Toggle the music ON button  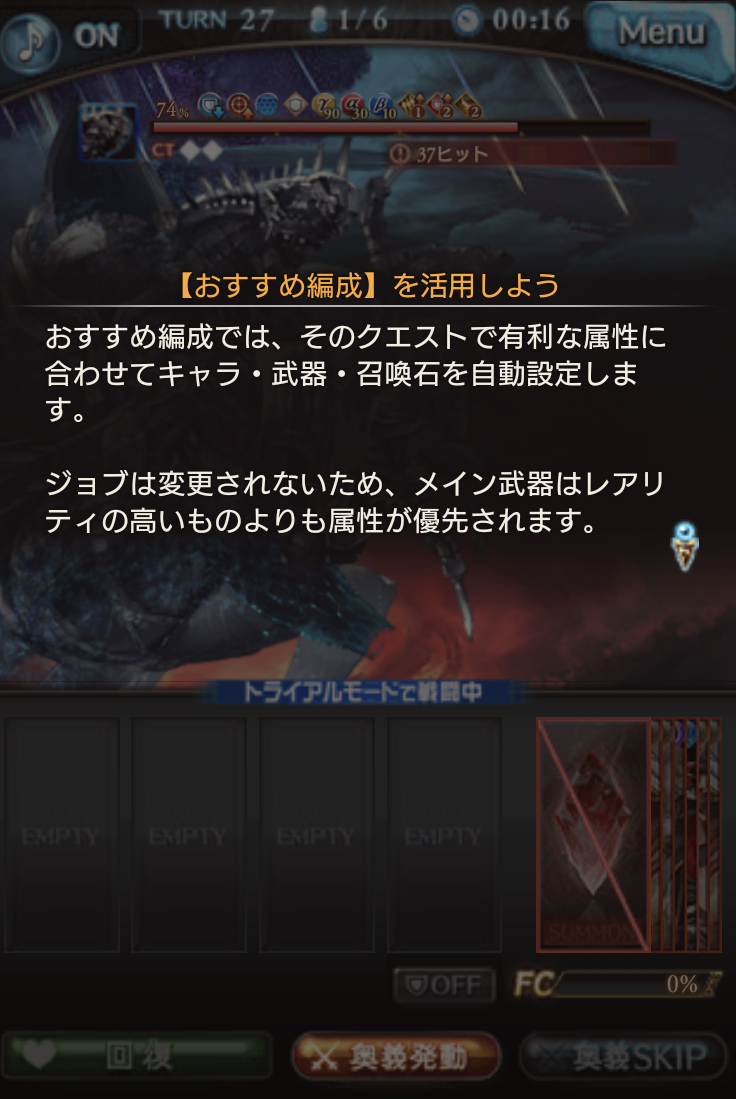coord(66,36)
